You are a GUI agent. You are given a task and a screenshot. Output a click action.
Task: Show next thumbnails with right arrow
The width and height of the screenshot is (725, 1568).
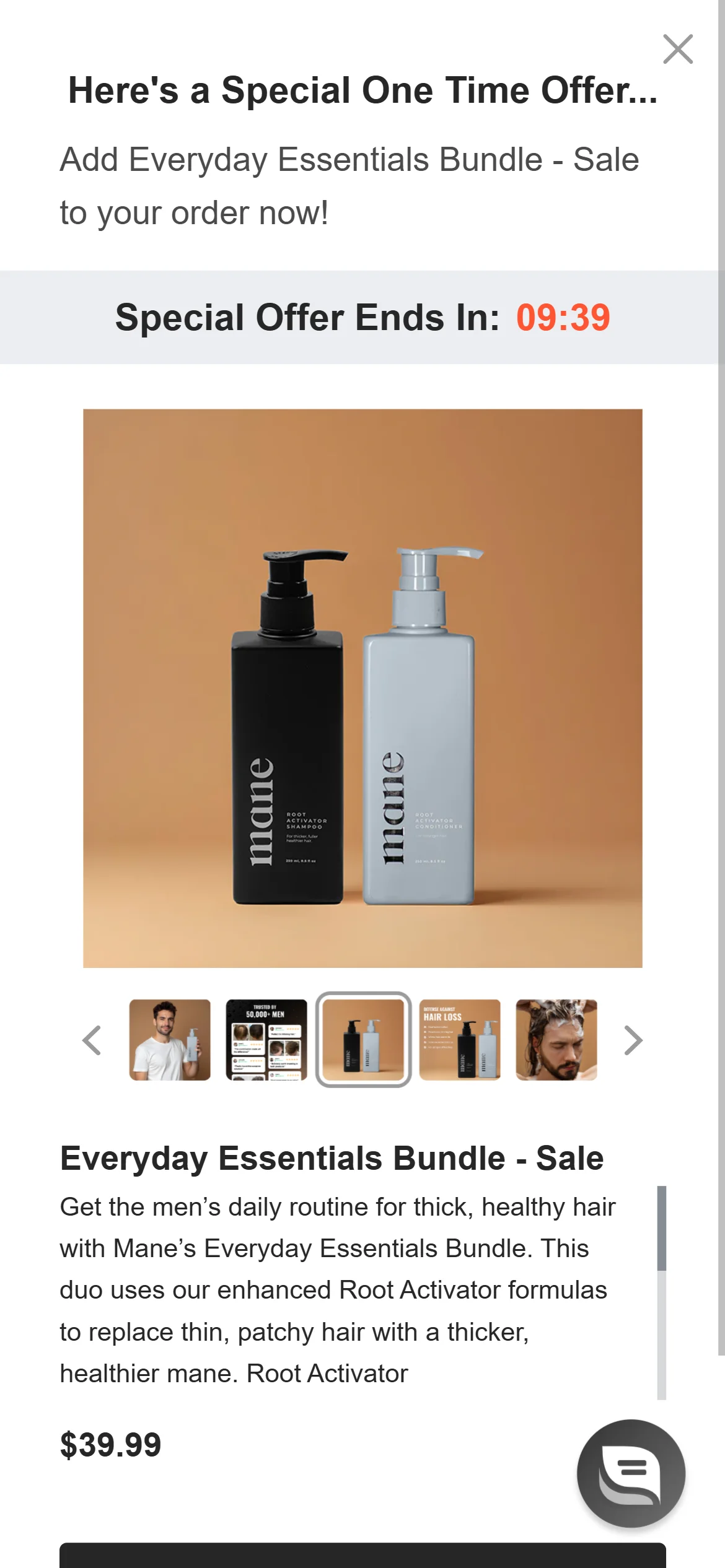click(x=633, y=1040)
